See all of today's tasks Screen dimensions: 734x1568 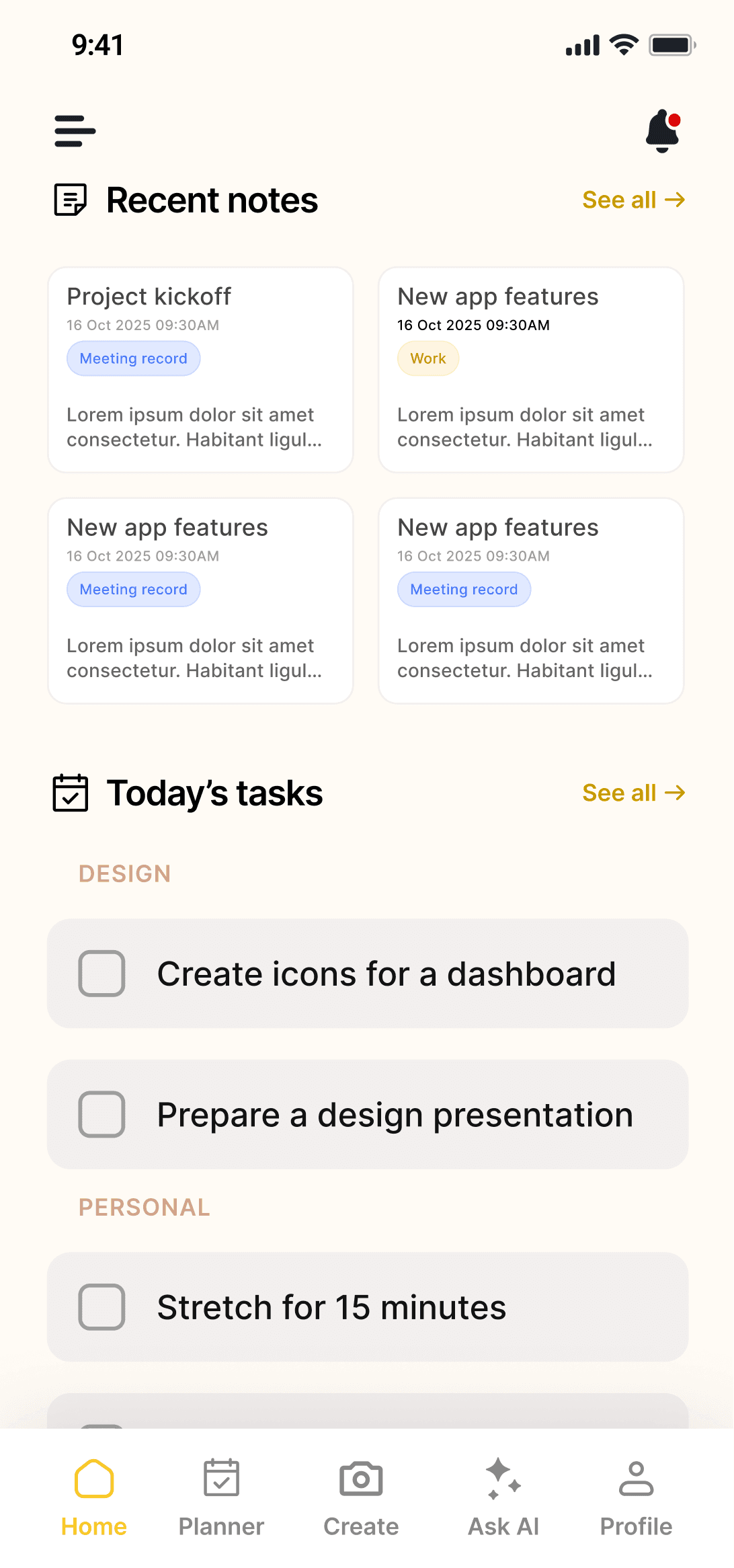coord(633,793)
